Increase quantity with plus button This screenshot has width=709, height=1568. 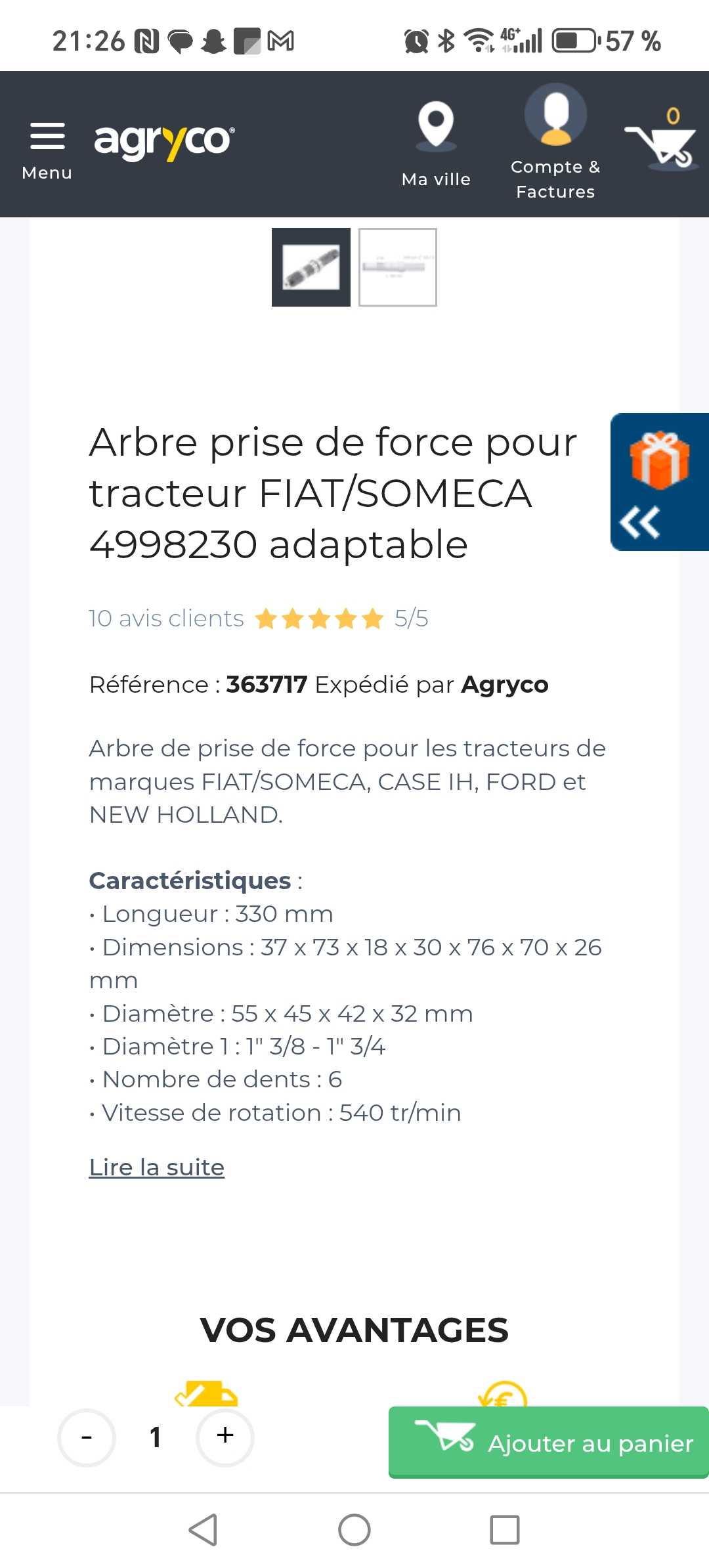[225, 1437]
